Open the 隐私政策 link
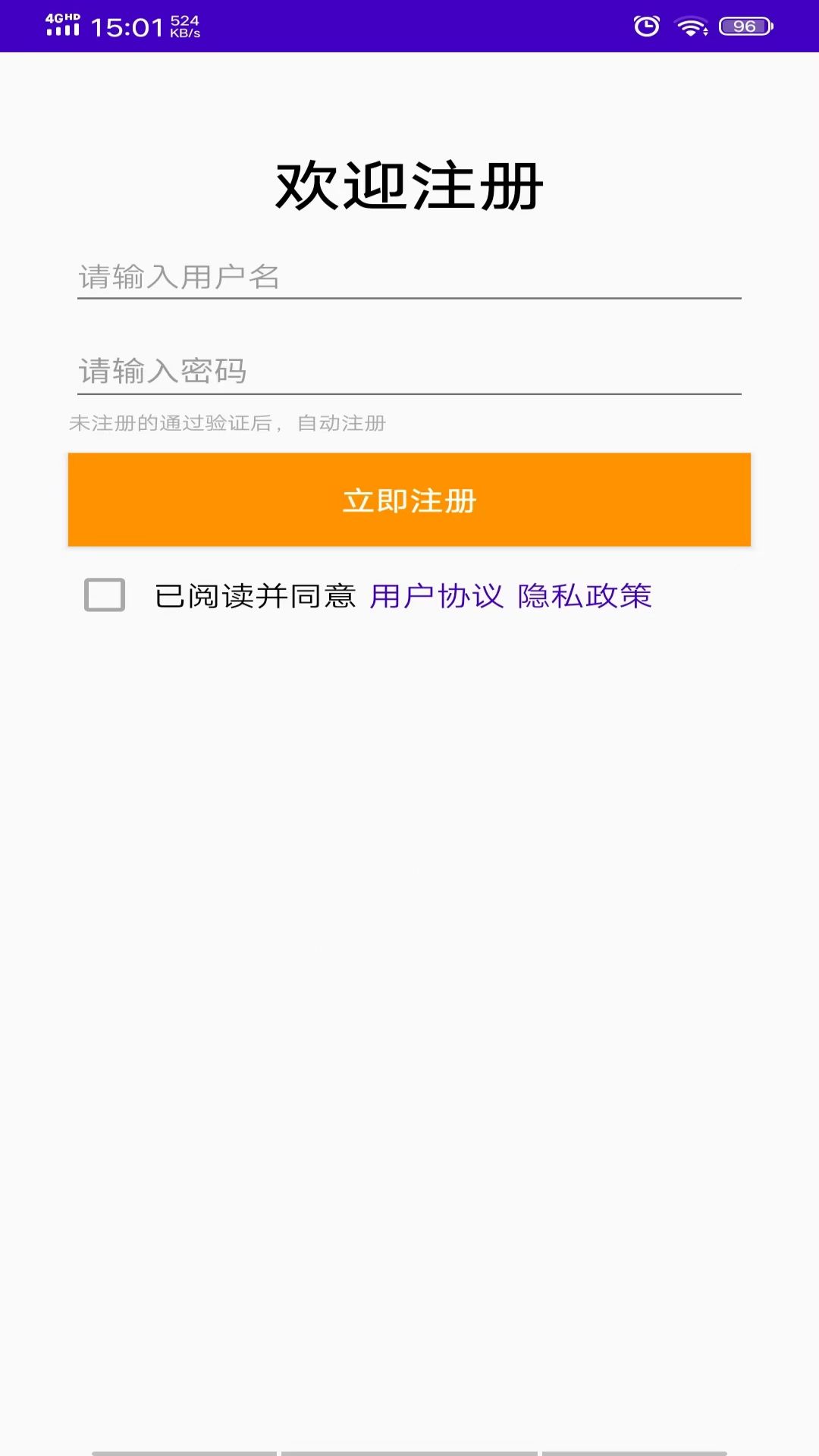The height and width of the screenshot is (1456, 819). [584, 596]
